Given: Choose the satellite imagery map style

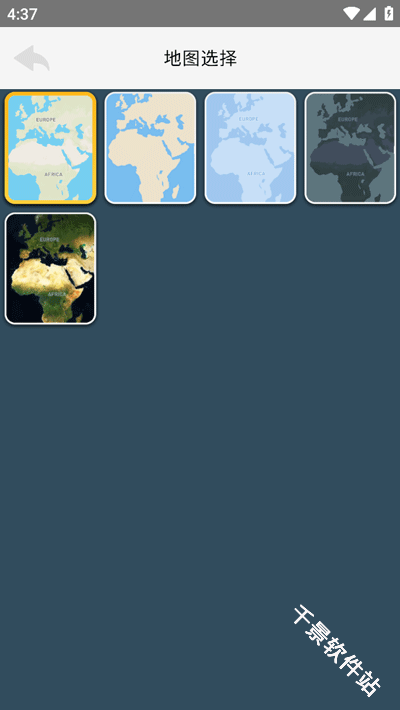Looking at the screenshot, I should click(x=50, y=269).
